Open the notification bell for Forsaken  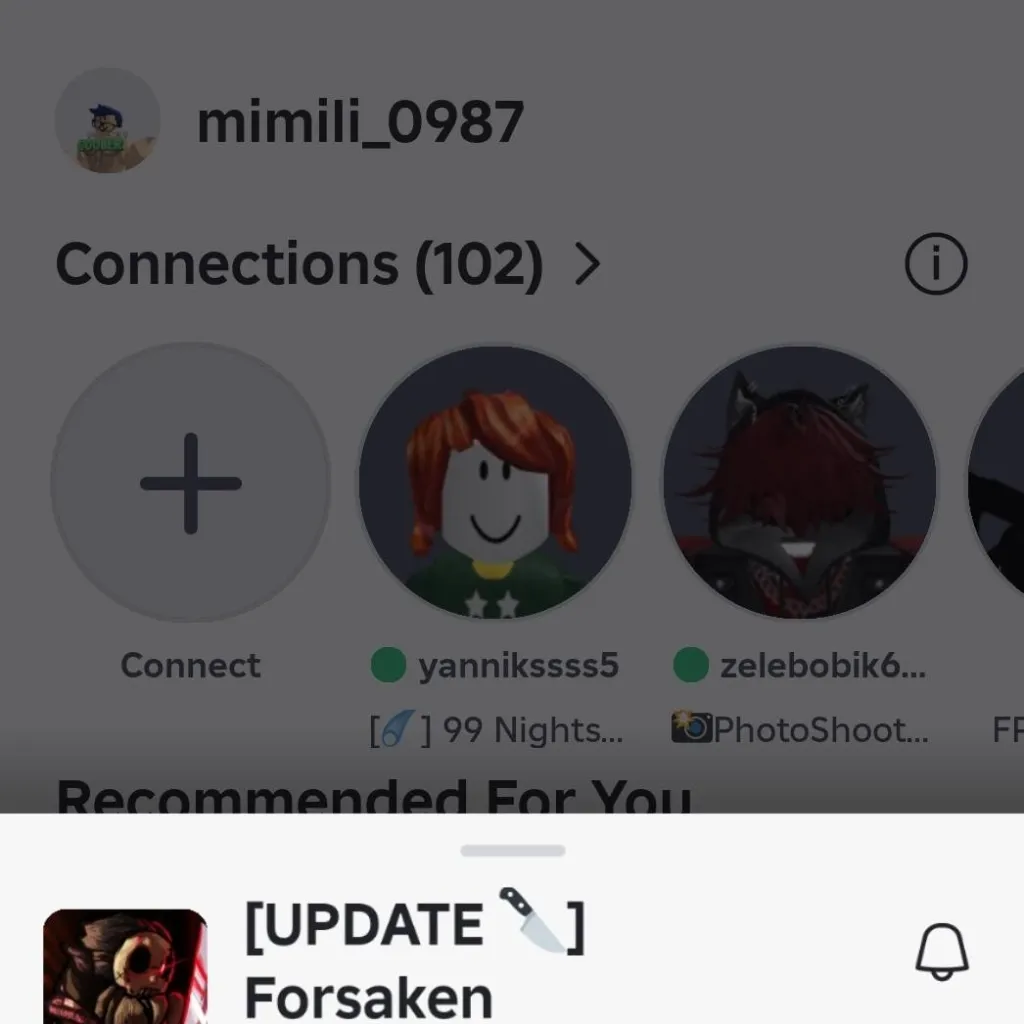coord(941,951)
